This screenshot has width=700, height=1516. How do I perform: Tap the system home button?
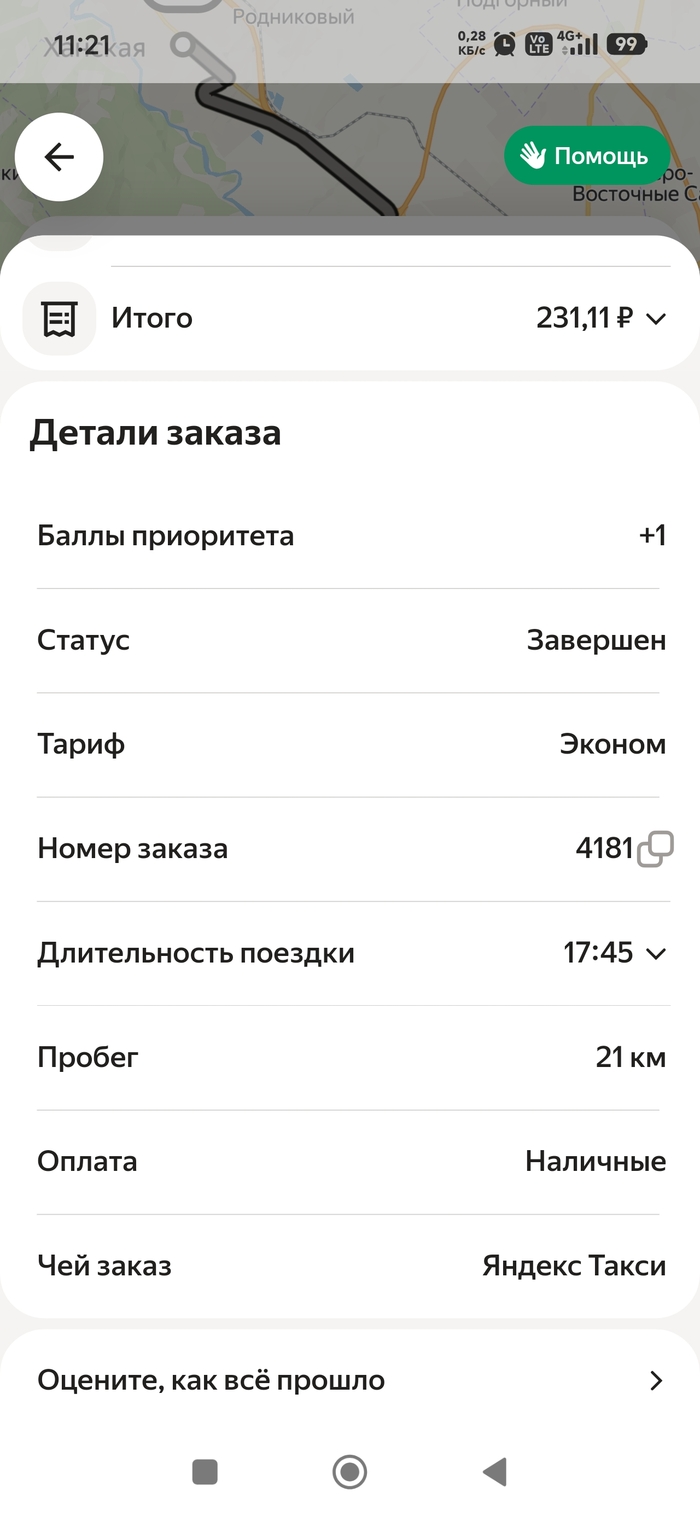pos(349,1471)
